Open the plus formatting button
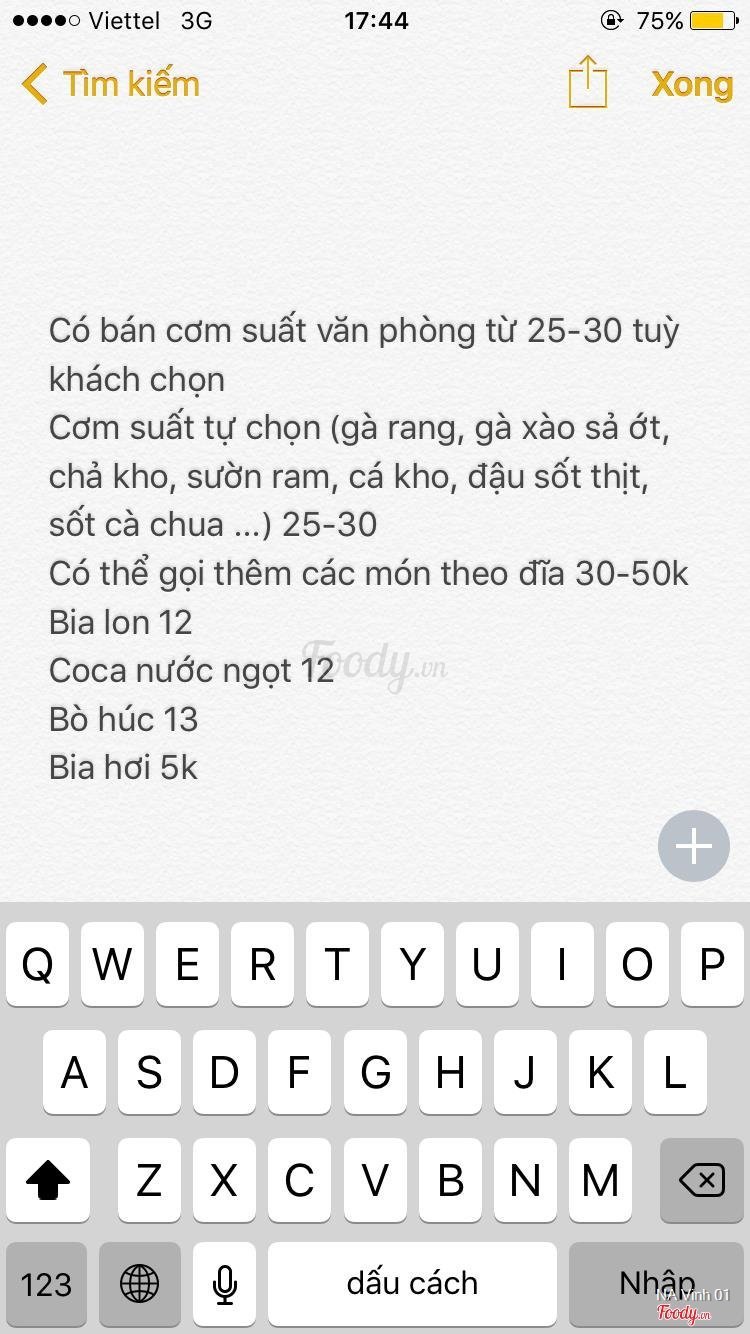Viewport: 750px width, 1334px height. (694, 846)
